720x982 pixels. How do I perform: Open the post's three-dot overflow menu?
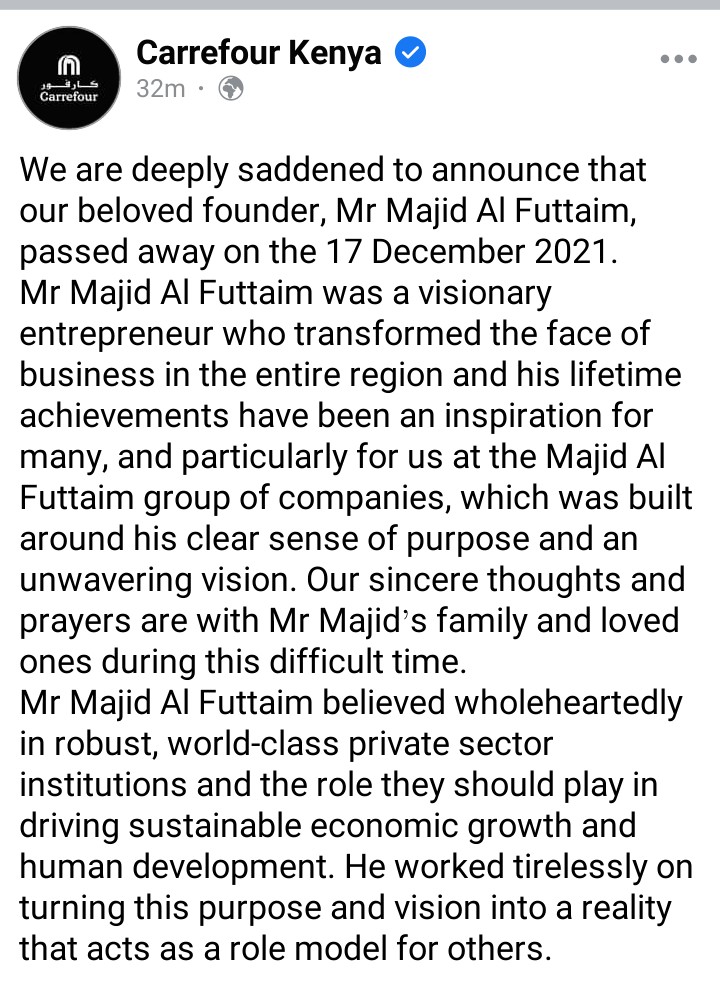coord(679,59)
